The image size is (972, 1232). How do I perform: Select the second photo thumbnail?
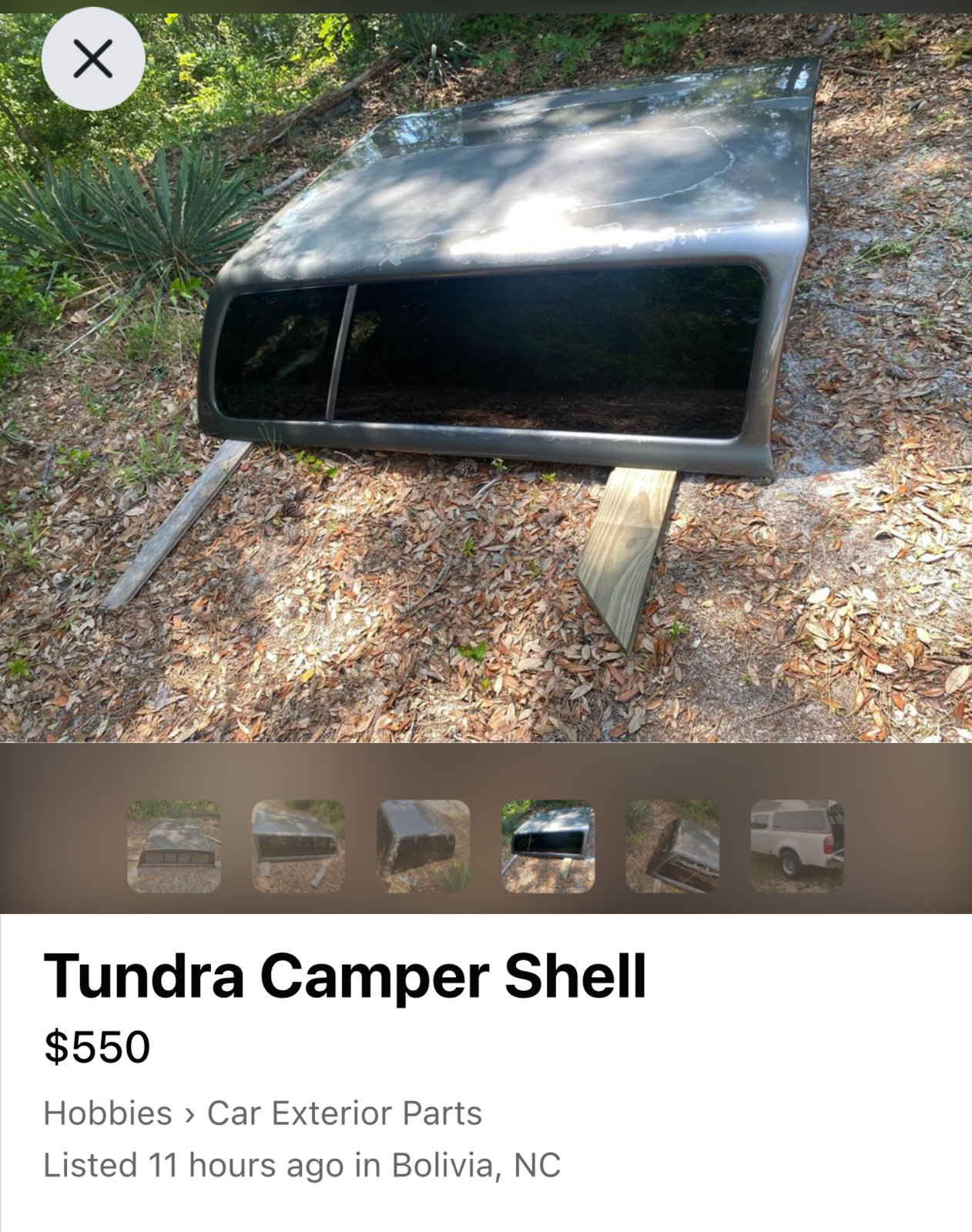click(x=299, y=846)
